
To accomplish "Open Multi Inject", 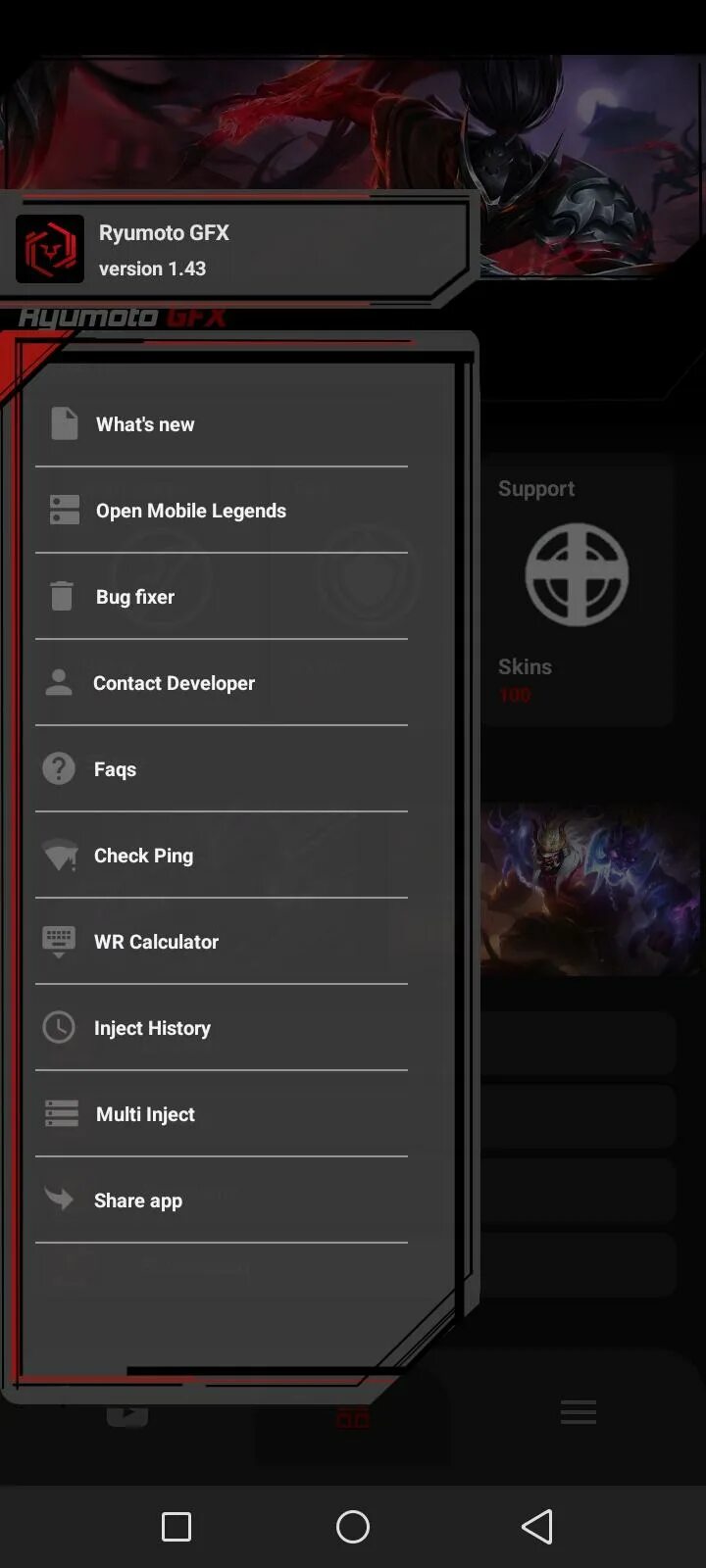I will point(222,1114).
